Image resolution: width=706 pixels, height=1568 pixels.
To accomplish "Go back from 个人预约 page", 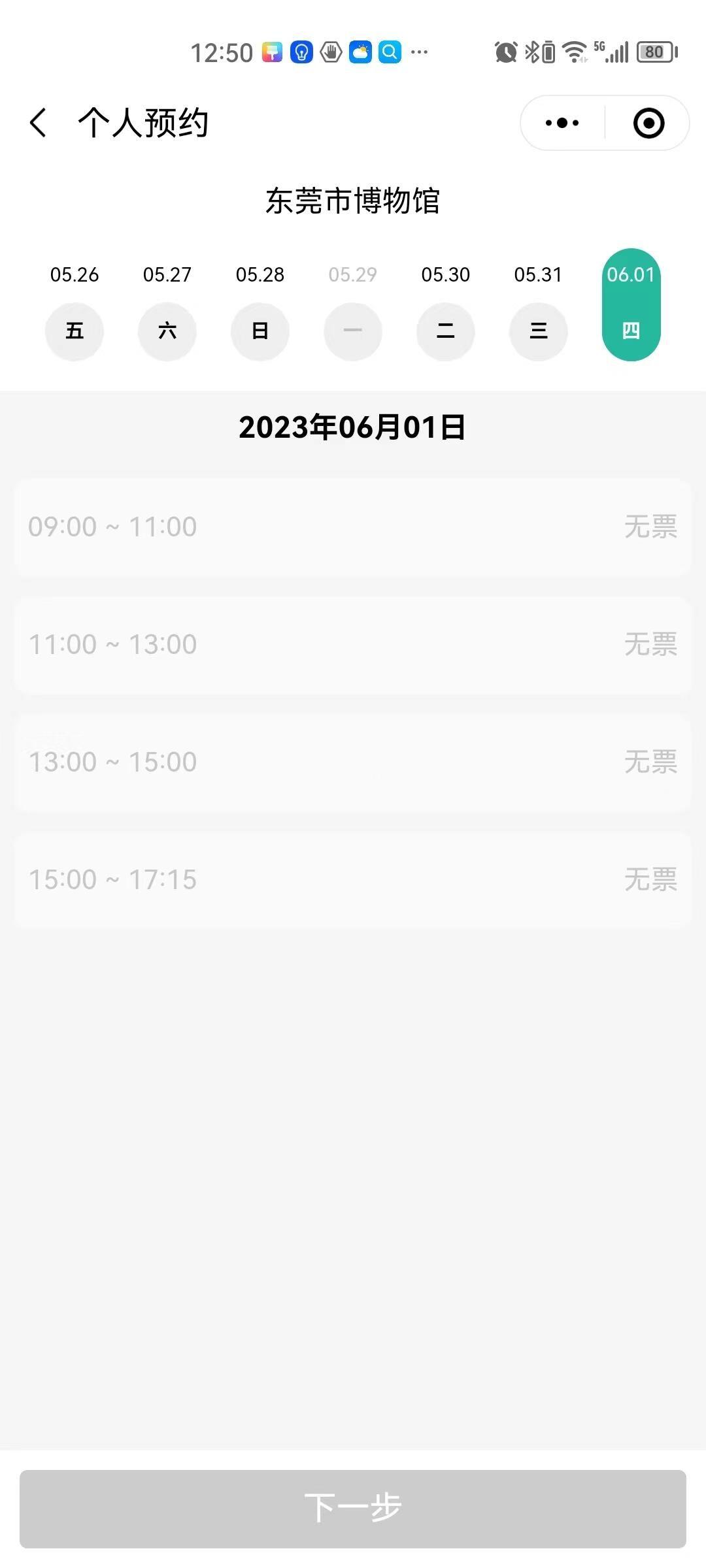I will coord(38,123).
